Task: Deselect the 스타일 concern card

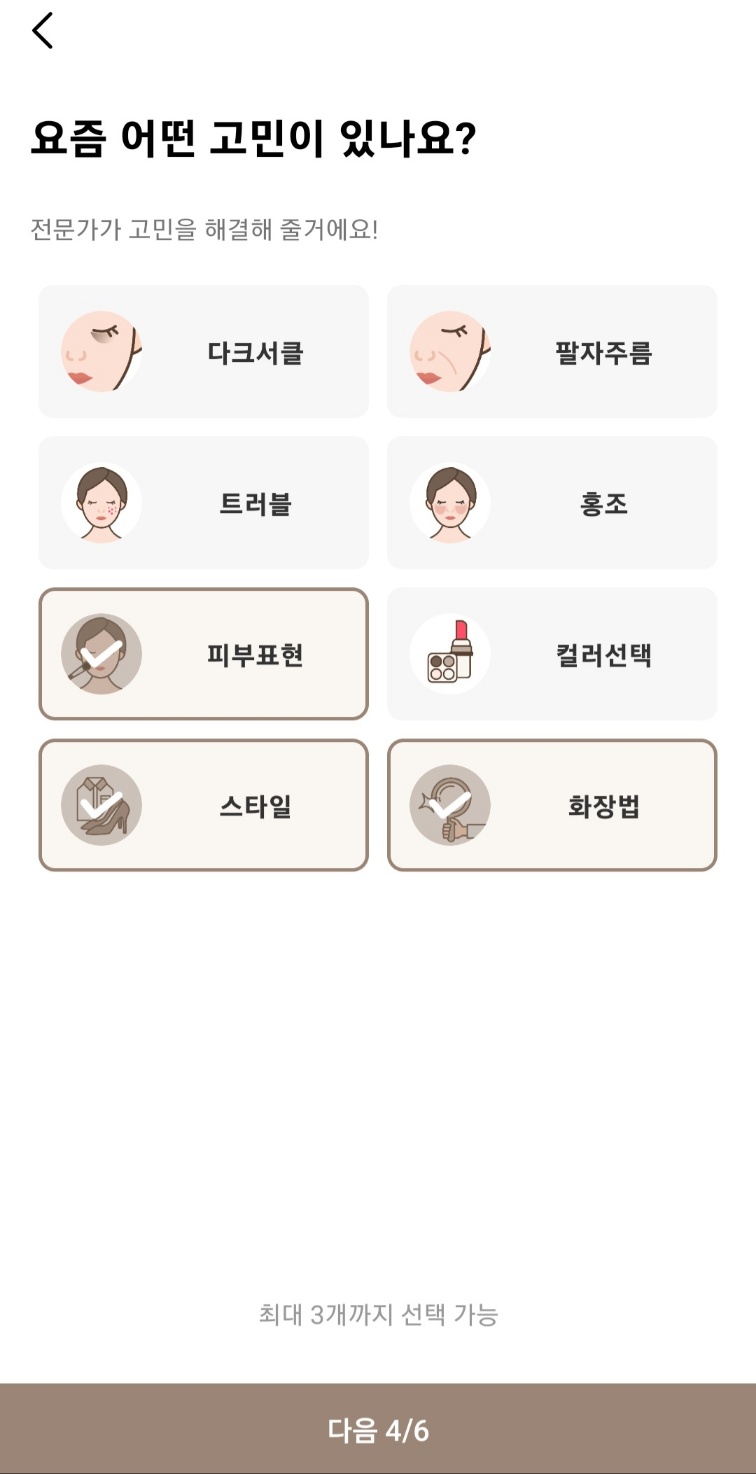Action: pos(203,805)
